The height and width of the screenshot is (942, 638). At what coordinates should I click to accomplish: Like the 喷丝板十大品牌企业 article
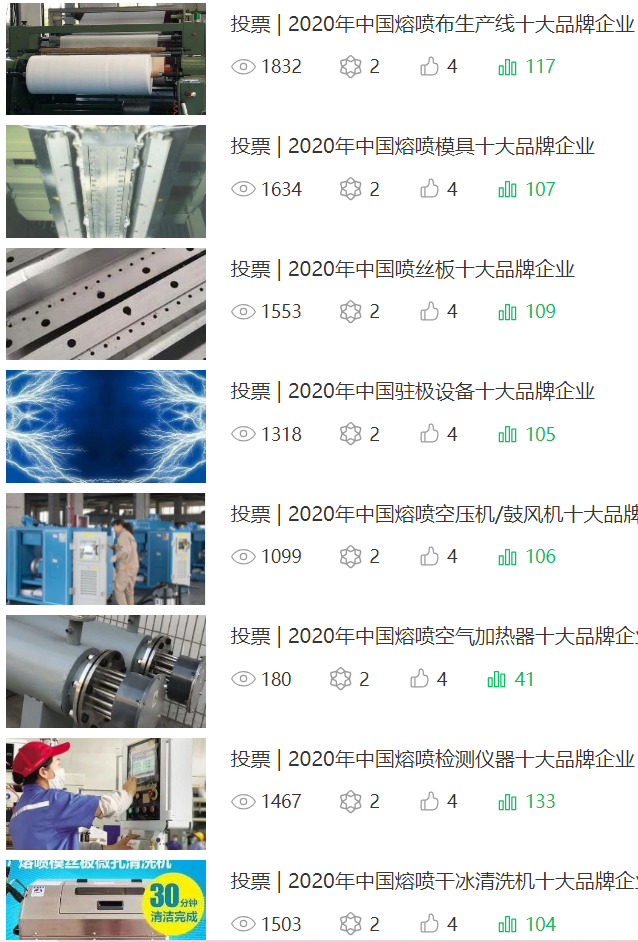430,311
